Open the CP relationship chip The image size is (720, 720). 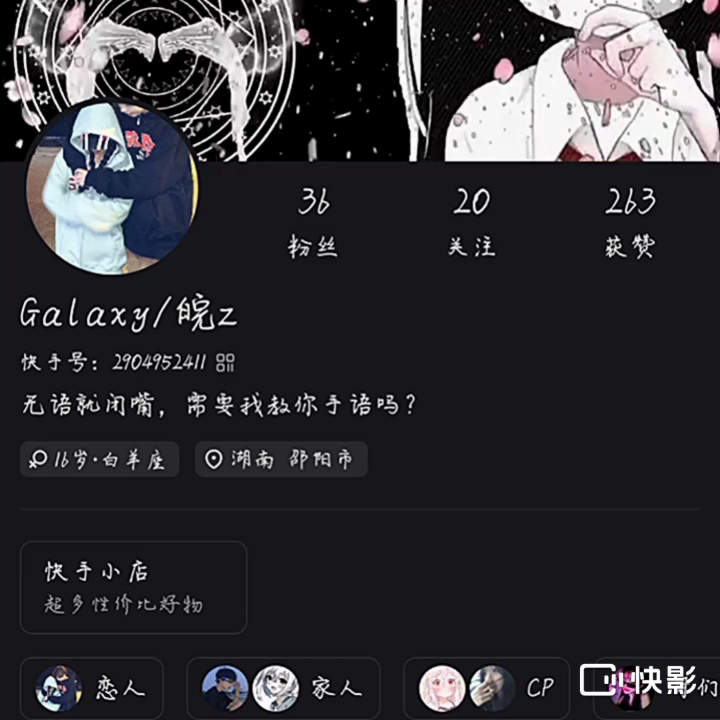tap(487, 688)
